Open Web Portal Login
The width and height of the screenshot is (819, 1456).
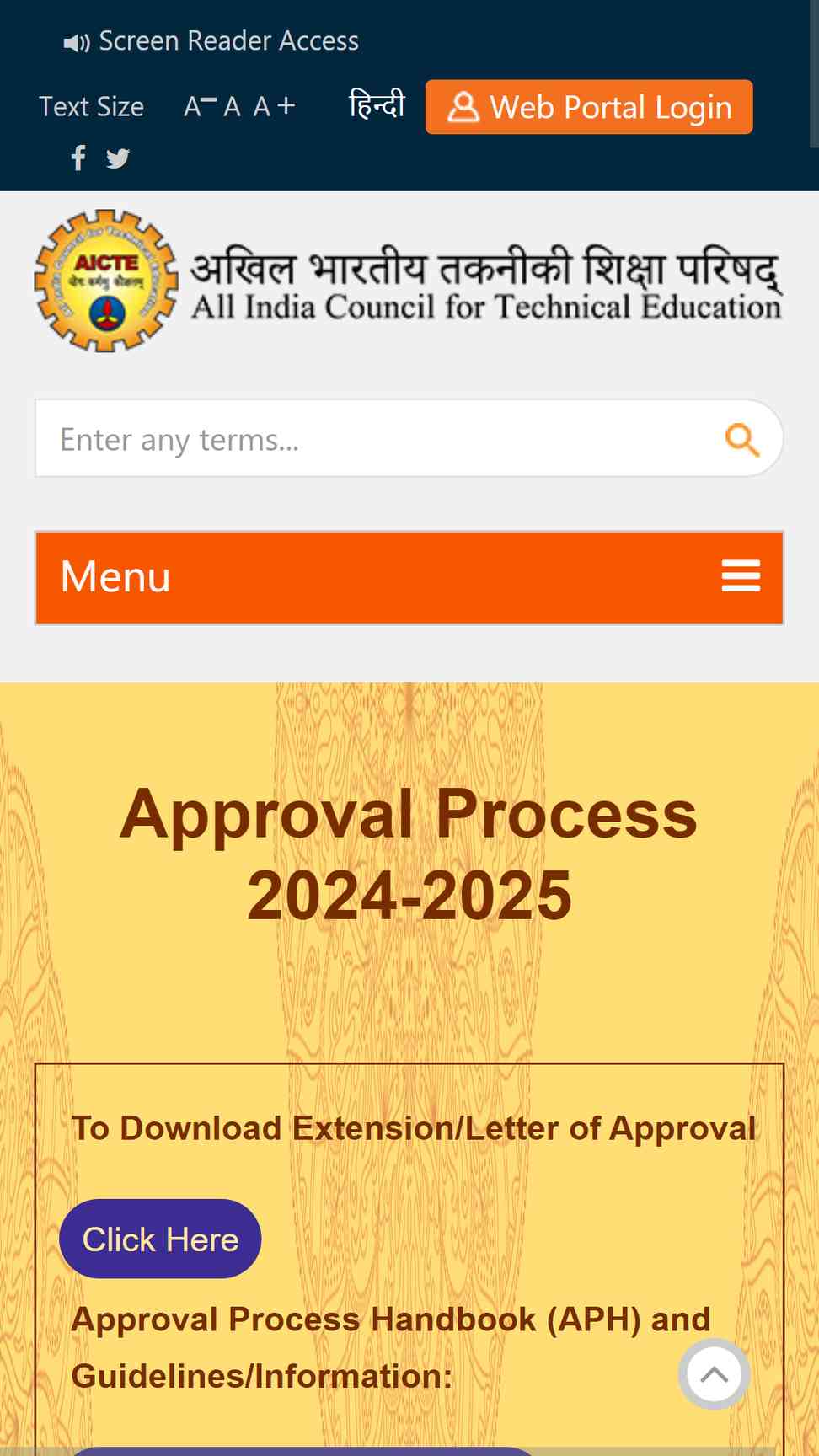(589, 107)
